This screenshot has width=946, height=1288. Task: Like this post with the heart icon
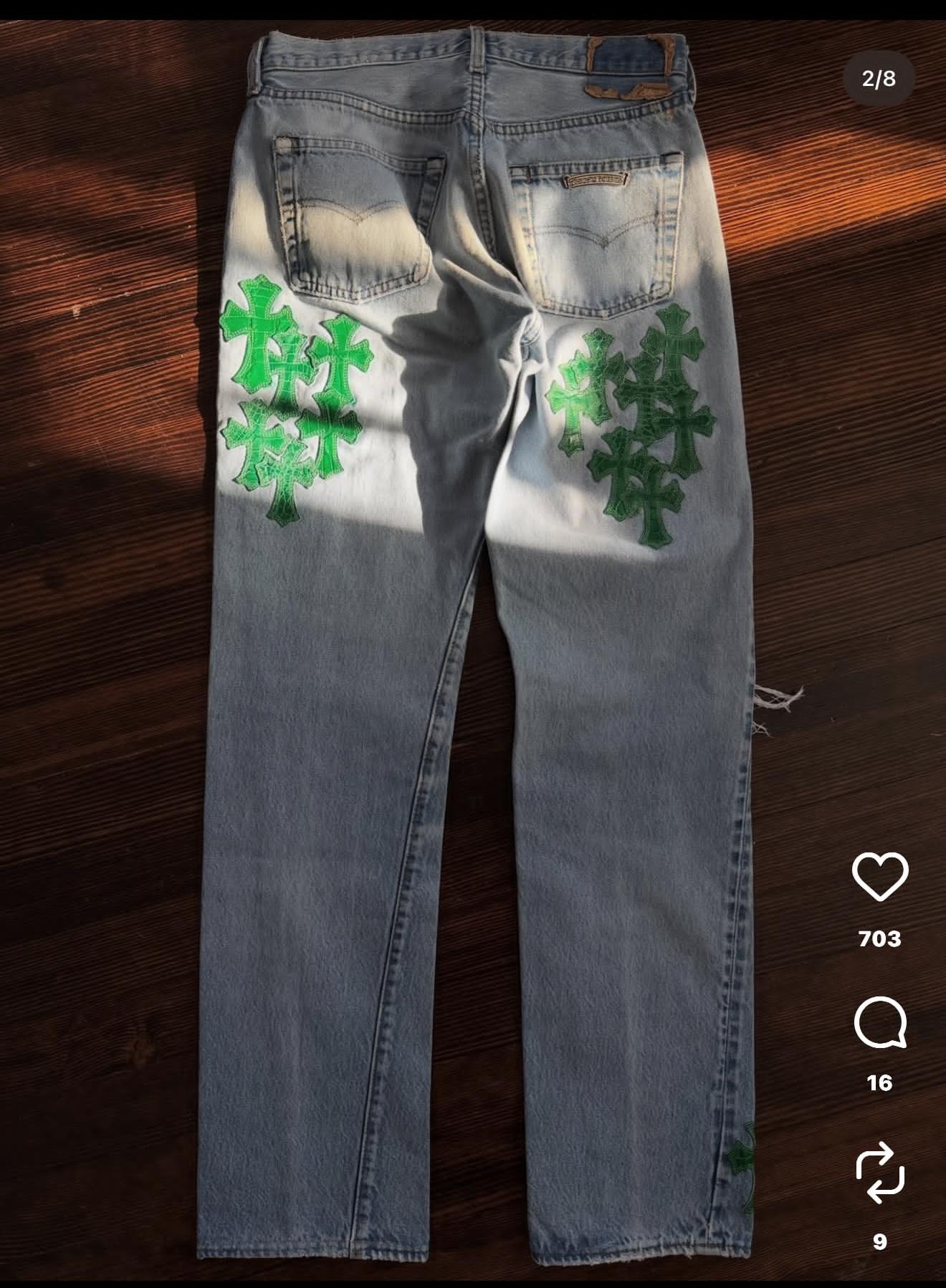click(x=880, y=877)
